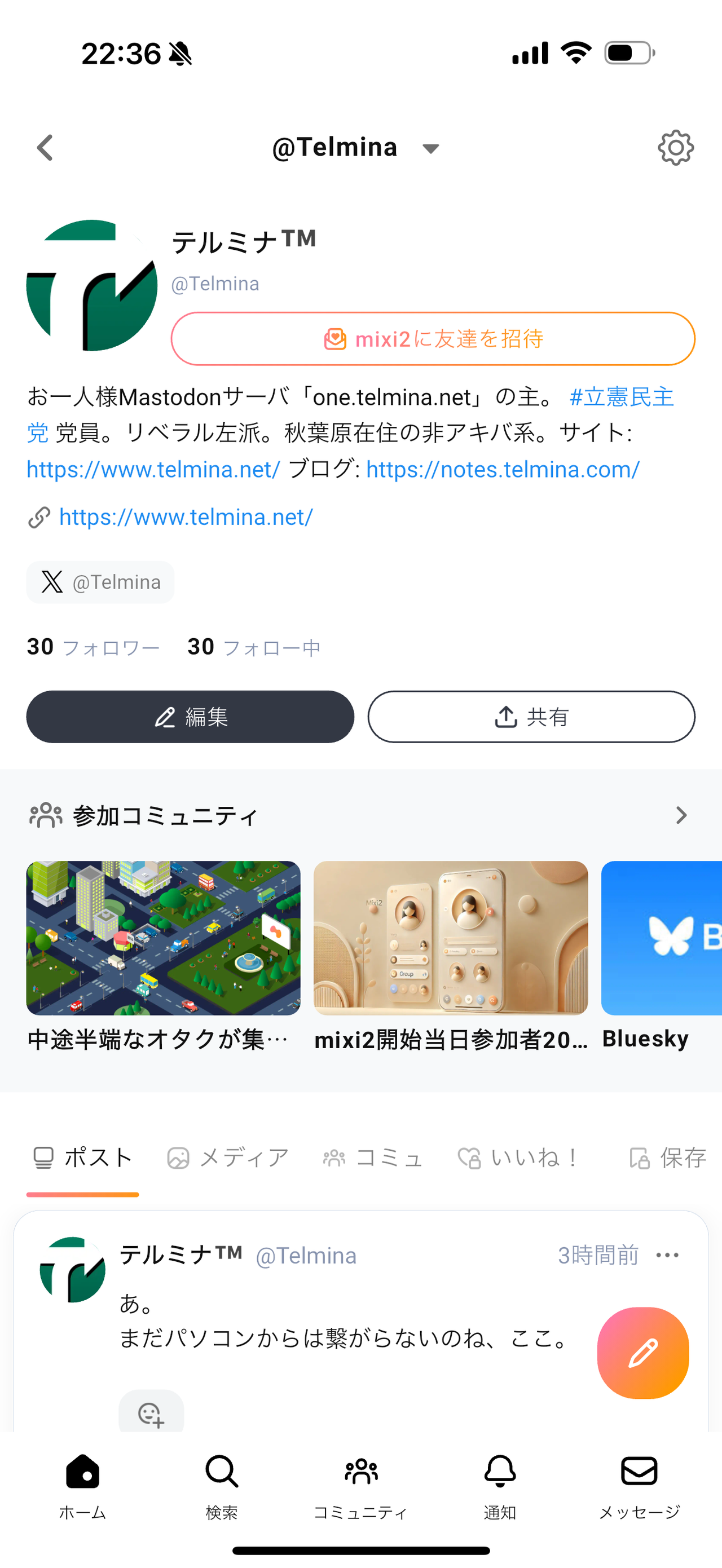Go back using the top-left arrow

point(46,148)
